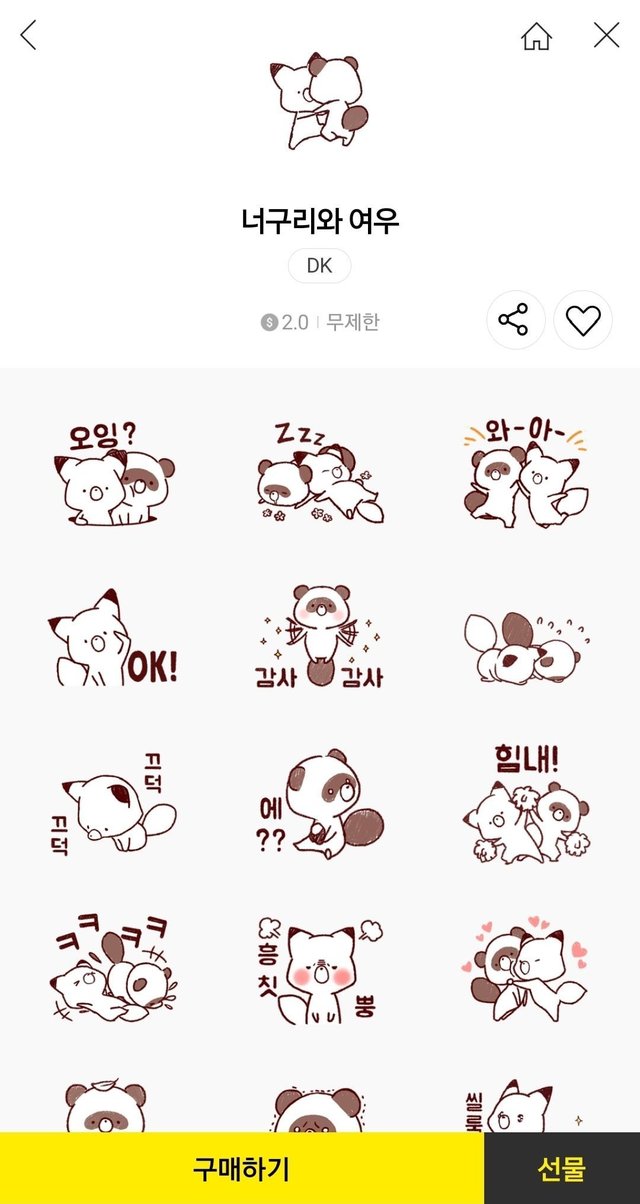Viewport: 640px width, 1204px height.
Task: Like this emoticon set with the heart
Action: pyautogui.click(x=582, y=321)
